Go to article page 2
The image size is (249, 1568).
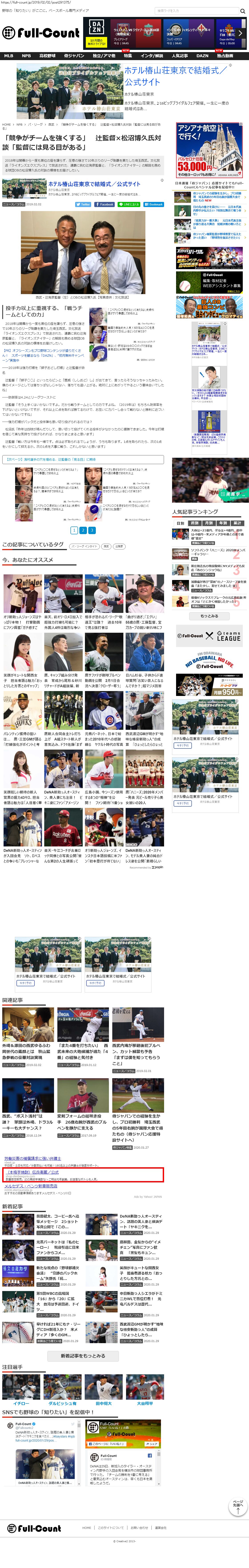83,530
